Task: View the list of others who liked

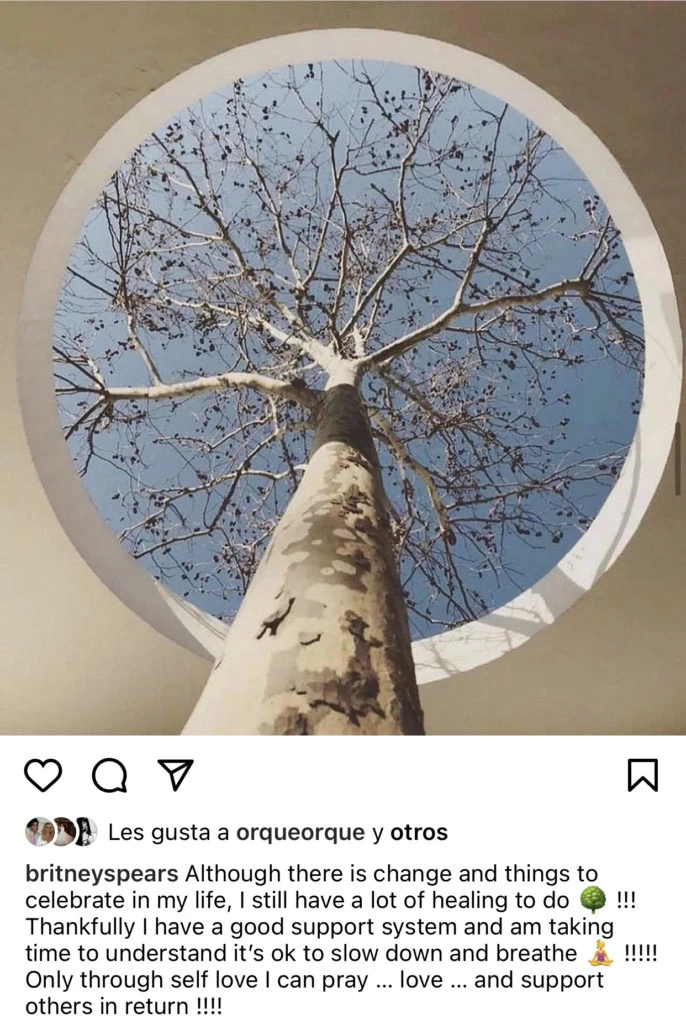Action: [419, 832]
